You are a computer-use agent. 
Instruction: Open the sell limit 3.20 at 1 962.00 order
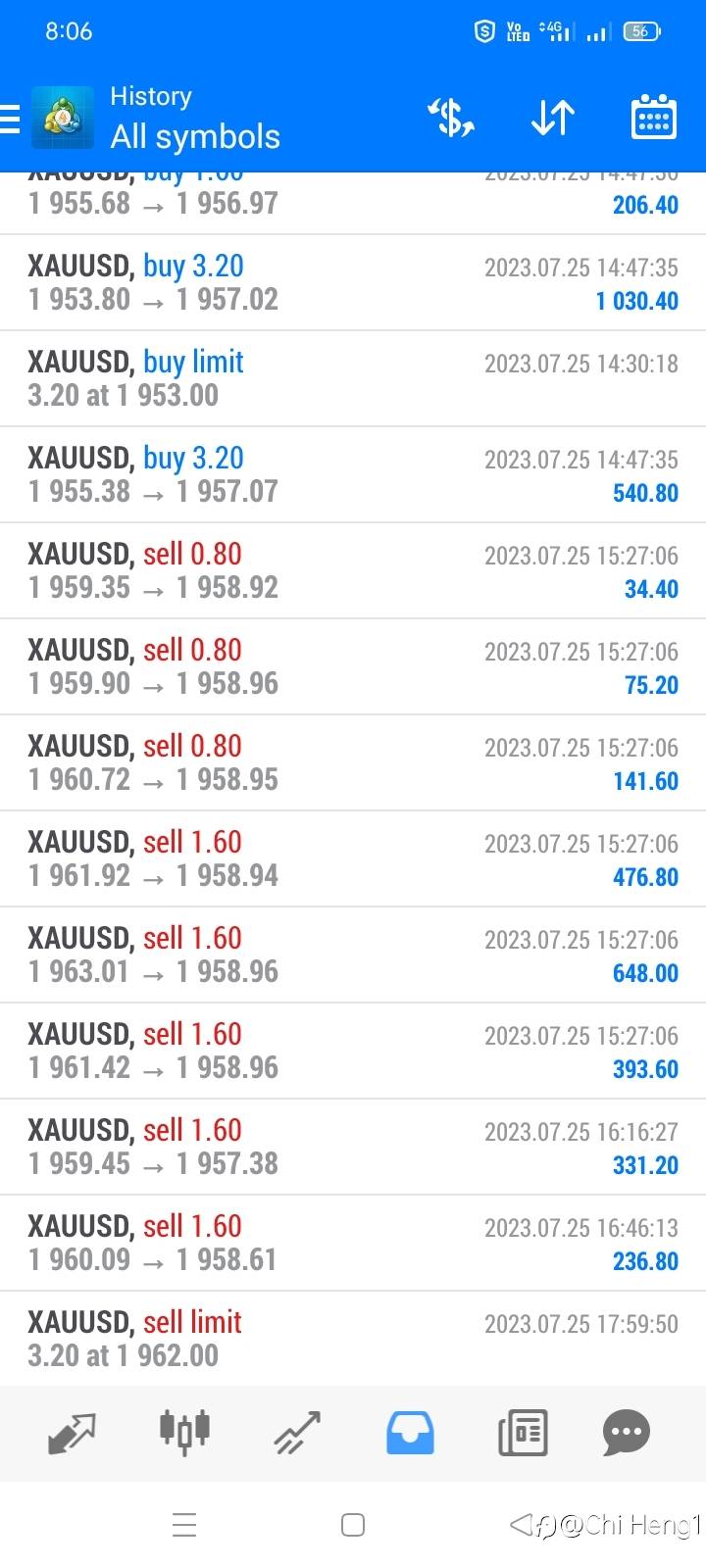(353, 1339)
